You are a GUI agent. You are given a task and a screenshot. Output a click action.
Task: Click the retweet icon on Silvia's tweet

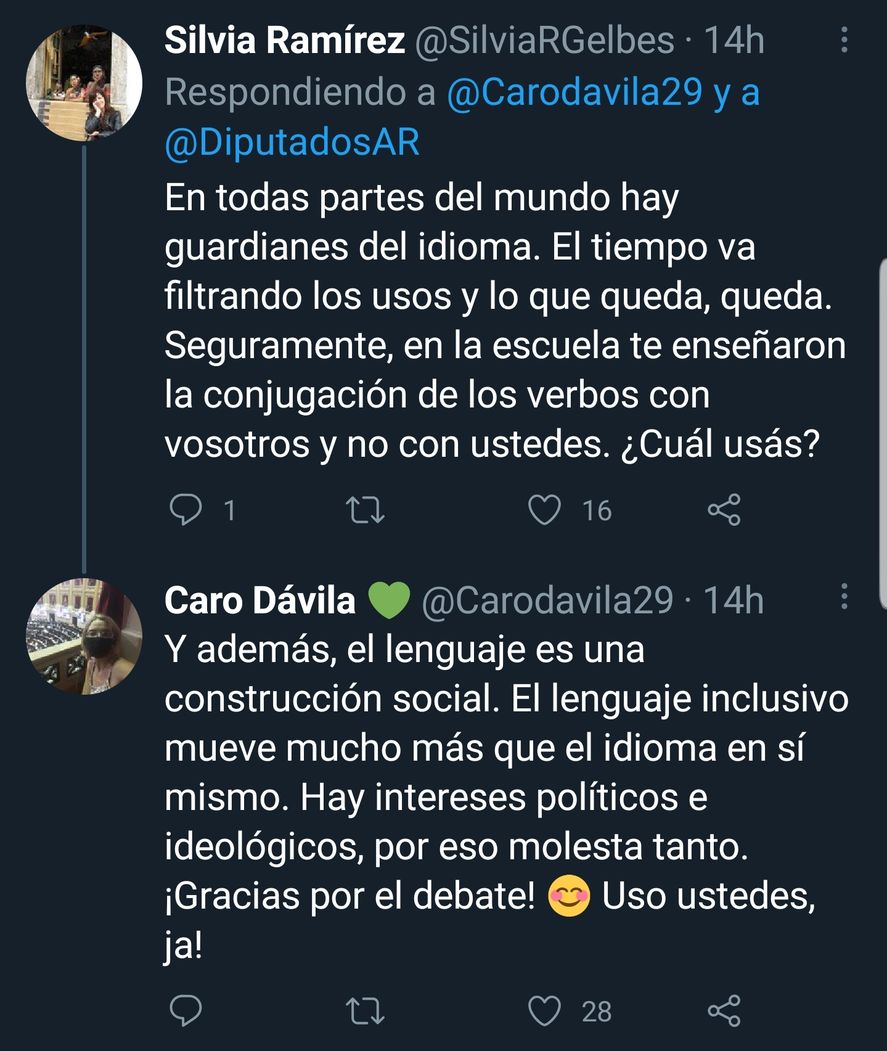point(367,510)
